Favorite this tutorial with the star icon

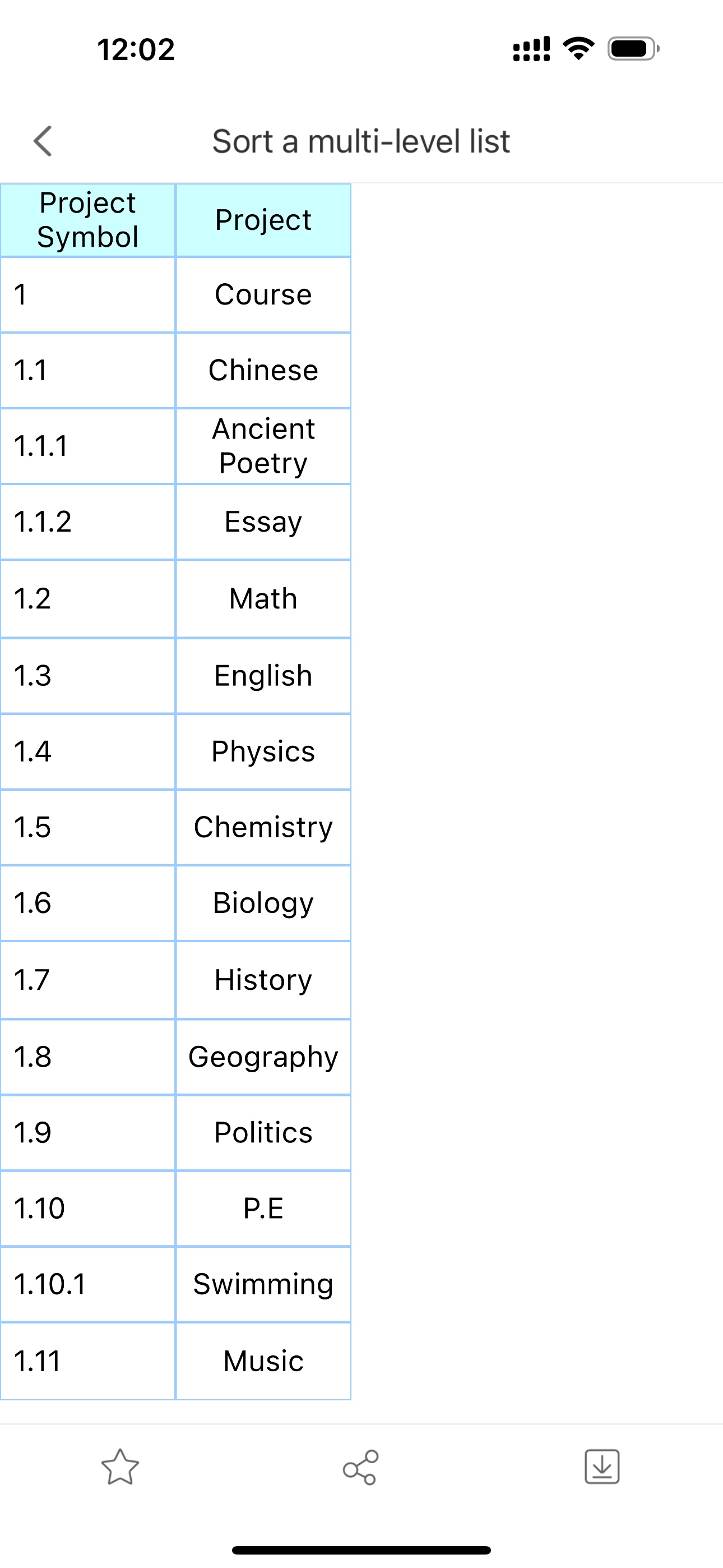pyautogui.click(x=120, y=1467)
